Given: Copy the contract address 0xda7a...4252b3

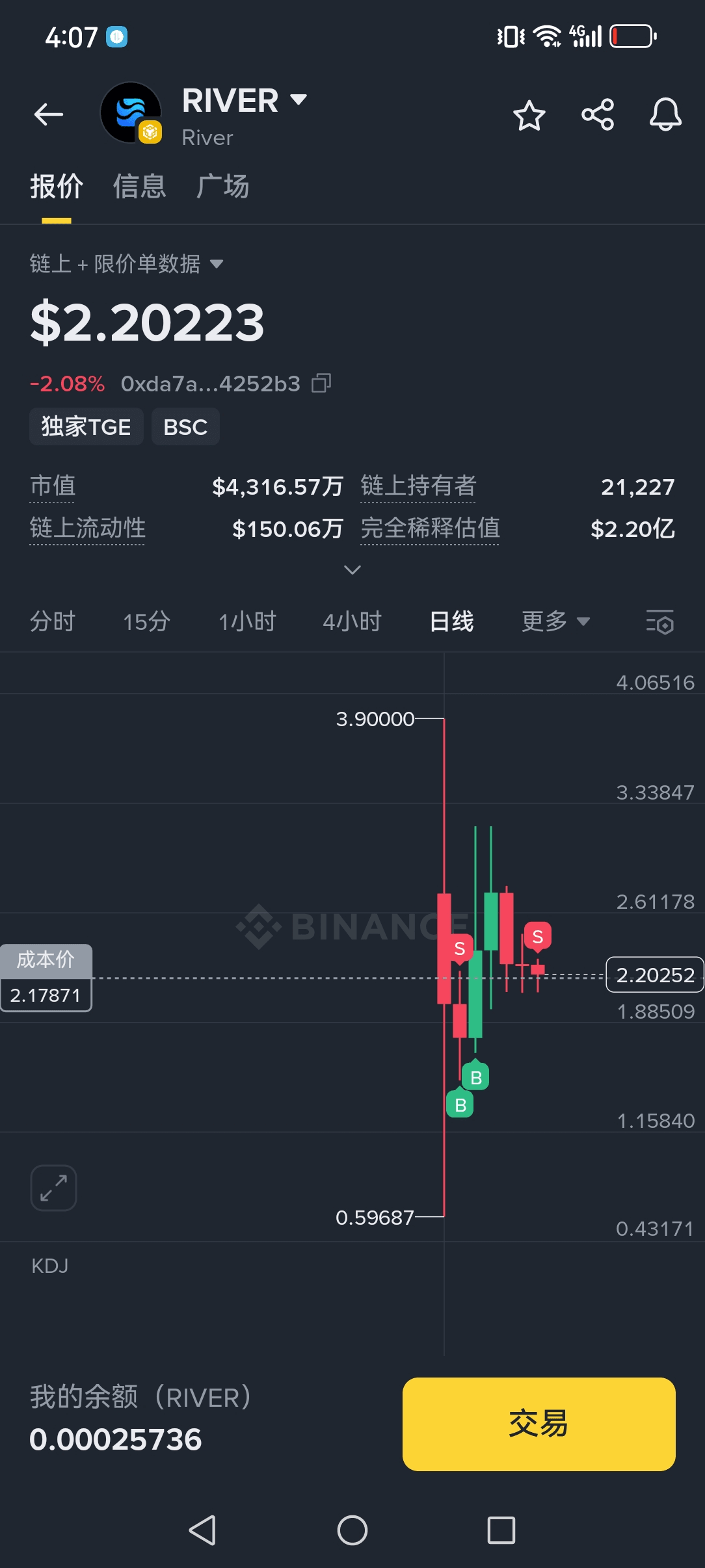Looking at the screenshot, I should (321, 384).
